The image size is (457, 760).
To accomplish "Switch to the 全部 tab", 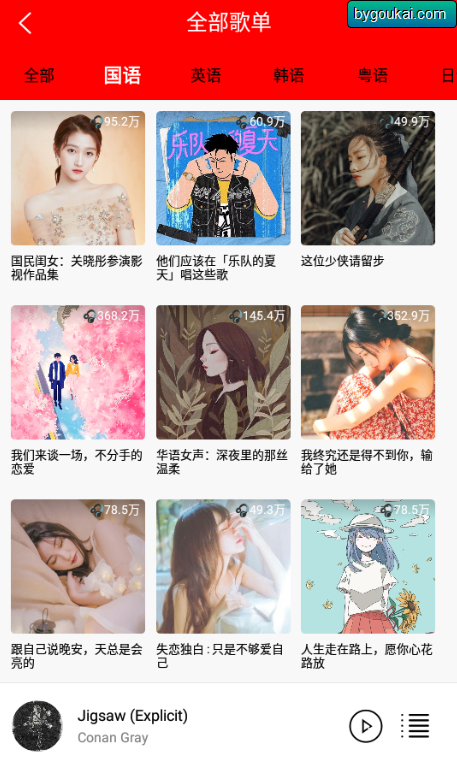I will [x=39, y=76].
